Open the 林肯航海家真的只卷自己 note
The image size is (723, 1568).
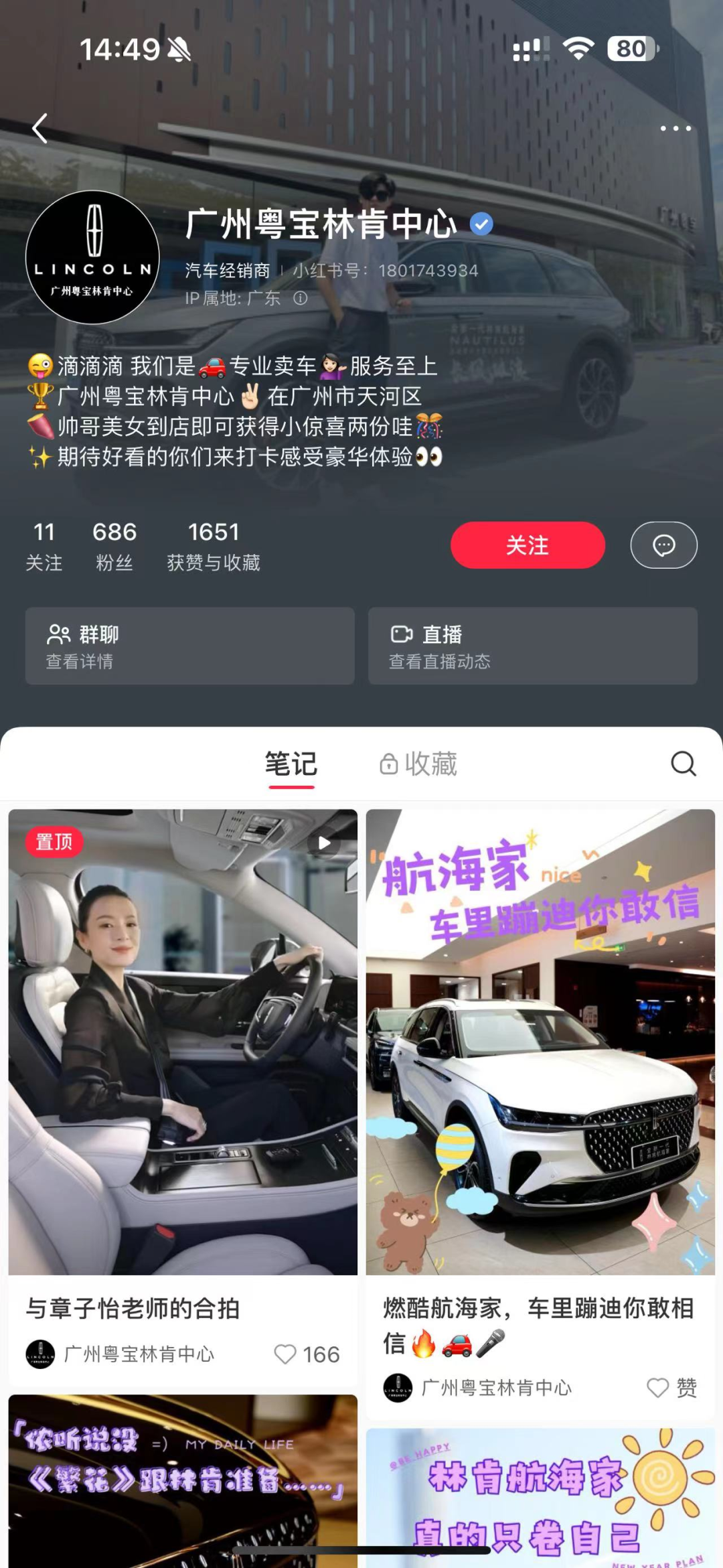540,1497
